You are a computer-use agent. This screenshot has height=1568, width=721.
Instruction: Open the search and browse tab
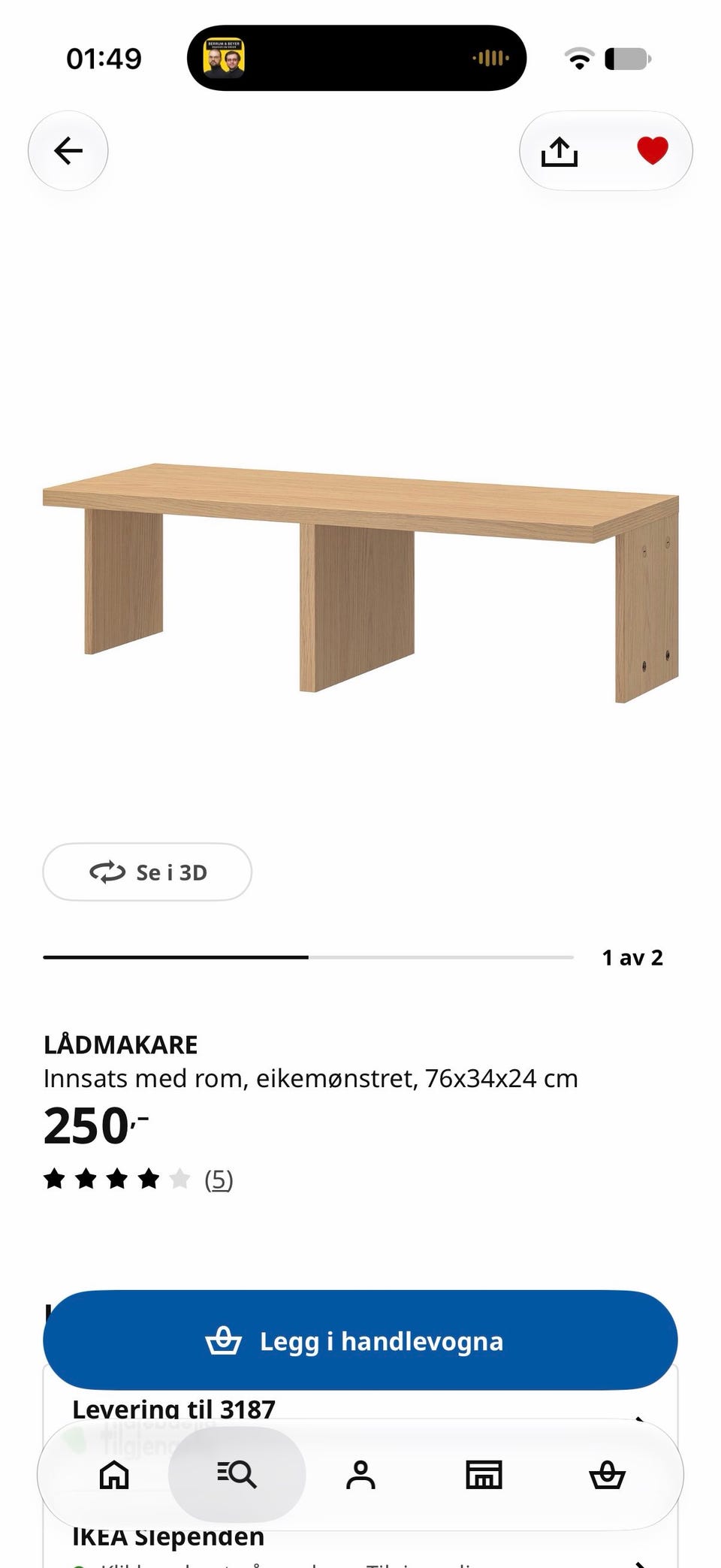237,1474
